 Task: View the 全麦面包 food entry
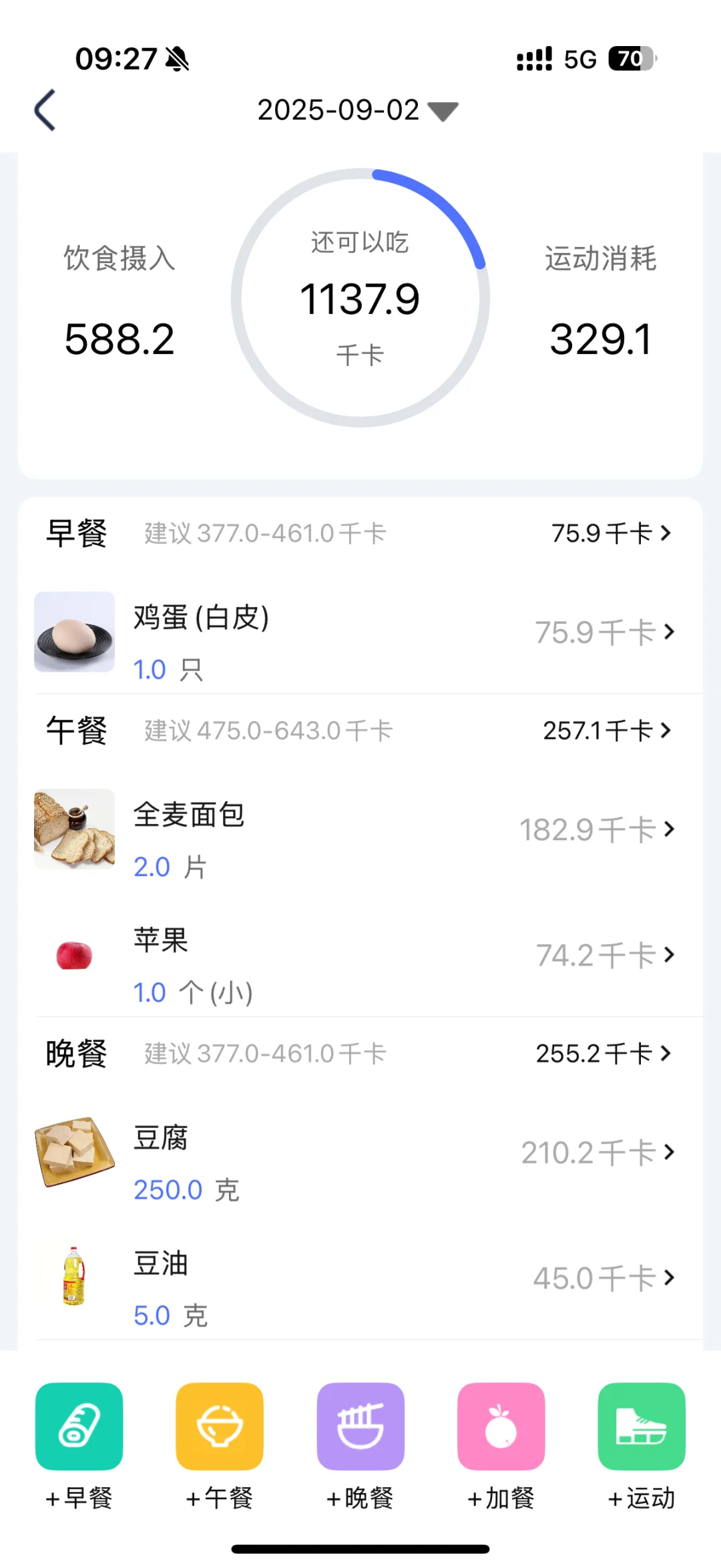click(360, 829)
